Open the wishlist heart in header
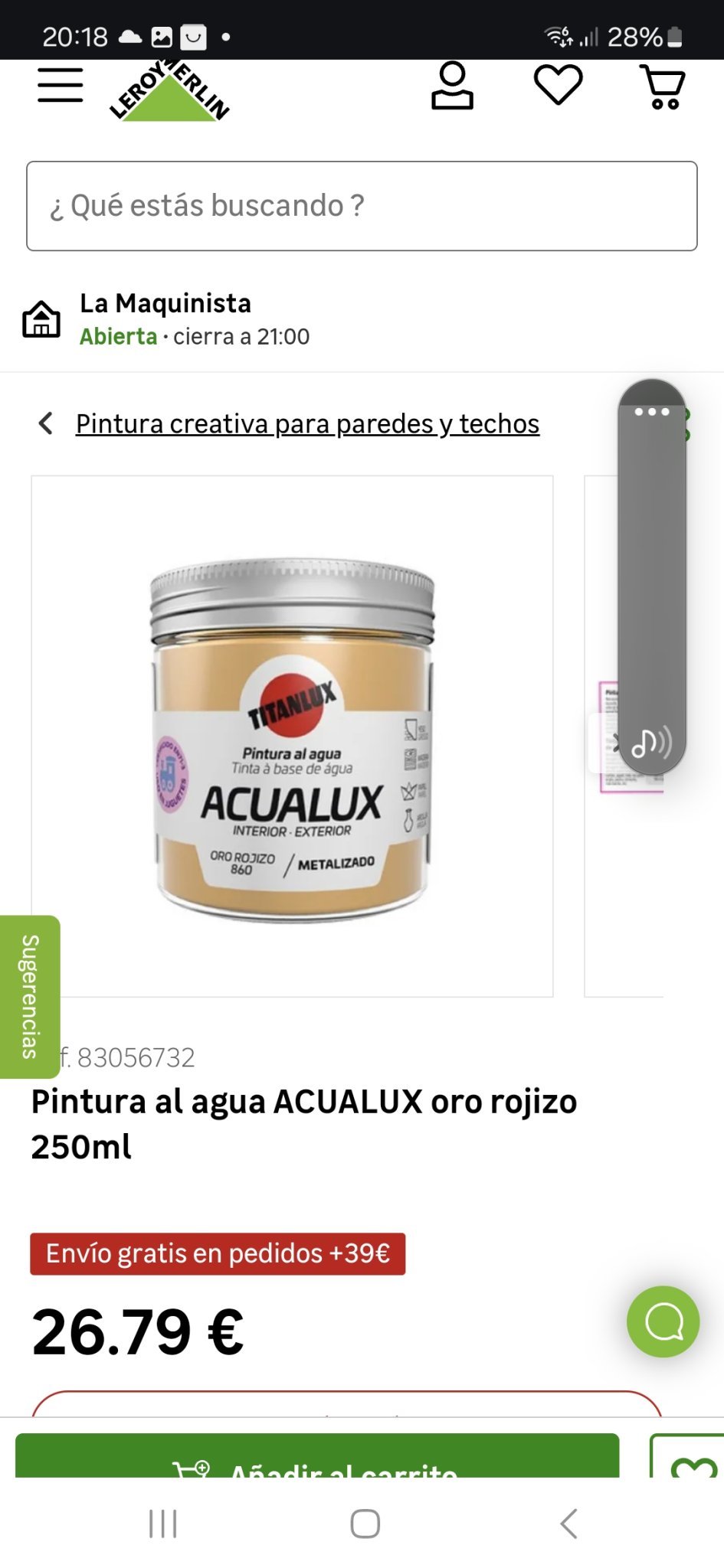The width and height of the screenshot is (724, 1568). pos(558,85)
